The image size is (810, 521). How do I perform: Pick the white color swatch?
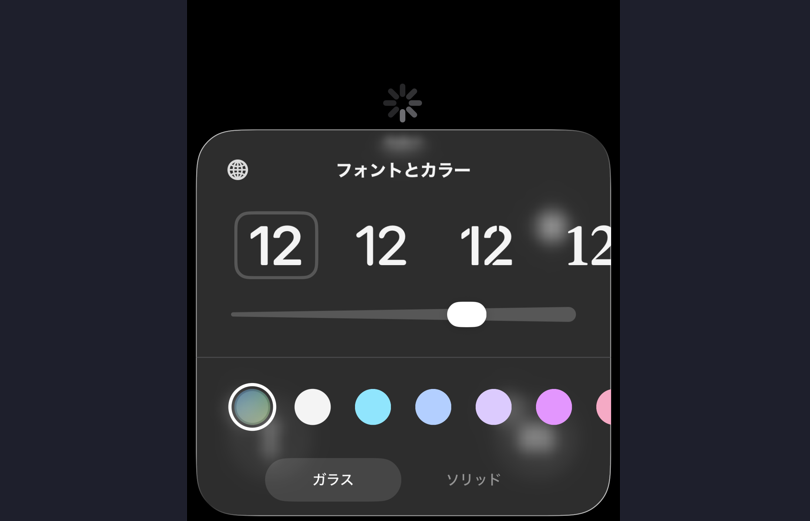coord(313,407)
